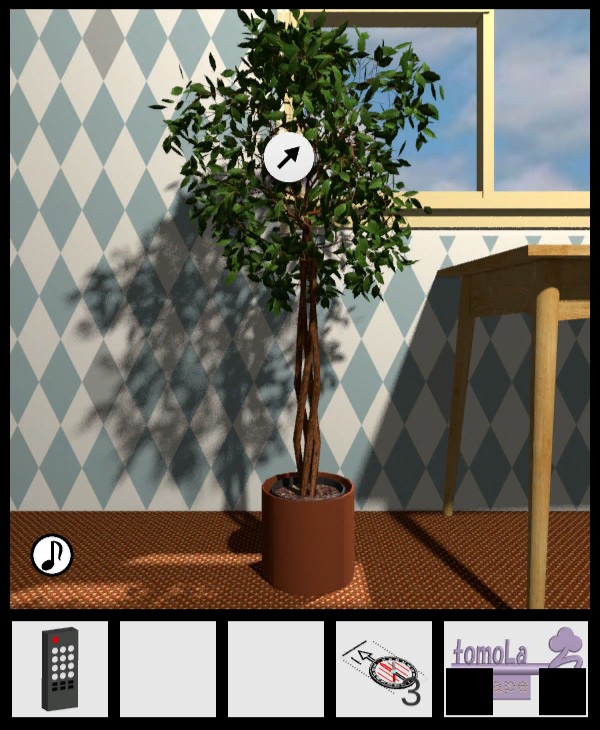This screenshot has height=730, width=600.
Task: Tap the arrow to move view up-right
Action: 289,157
